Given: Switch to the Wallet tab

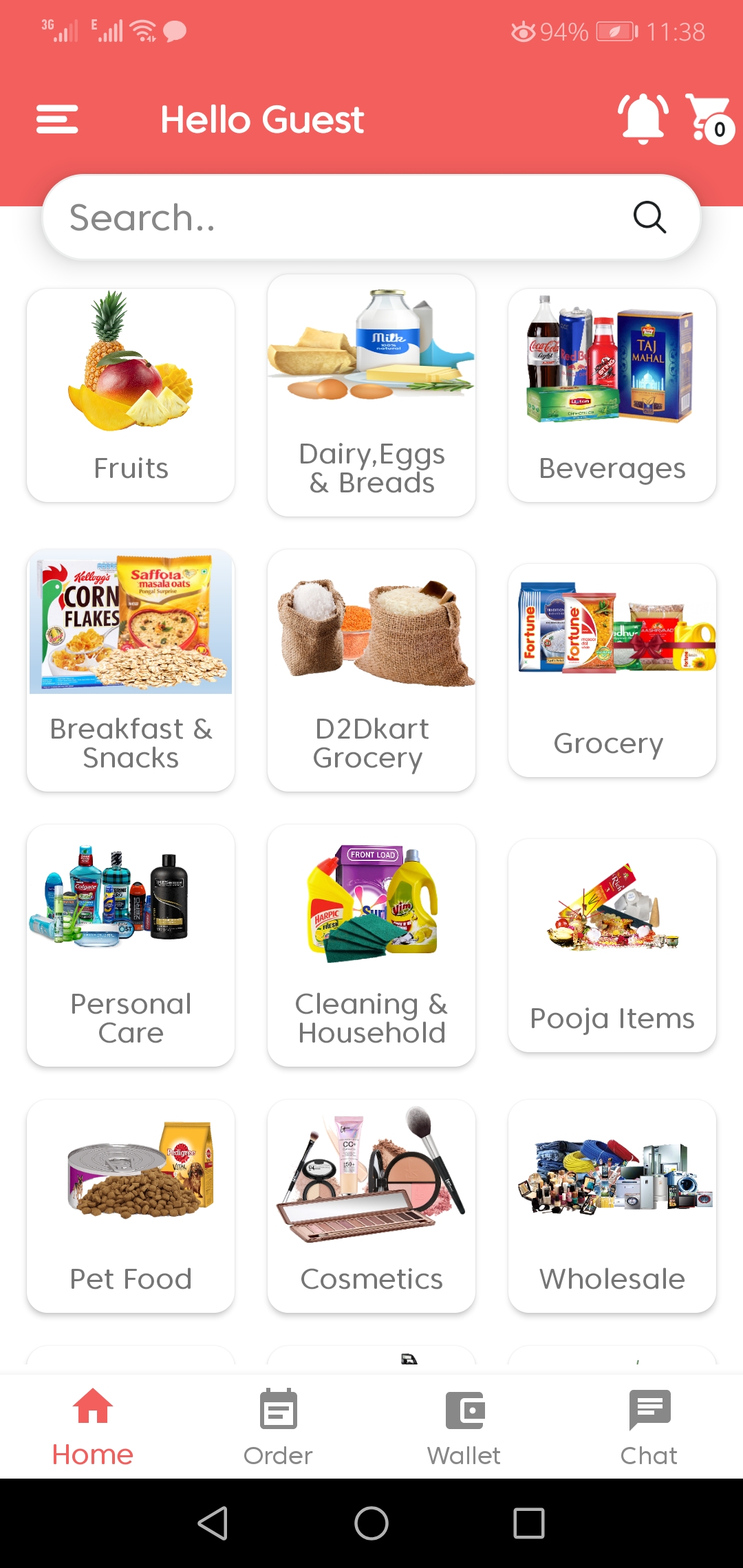Looking at the screenshot, I should click(x=464, y=1427).
